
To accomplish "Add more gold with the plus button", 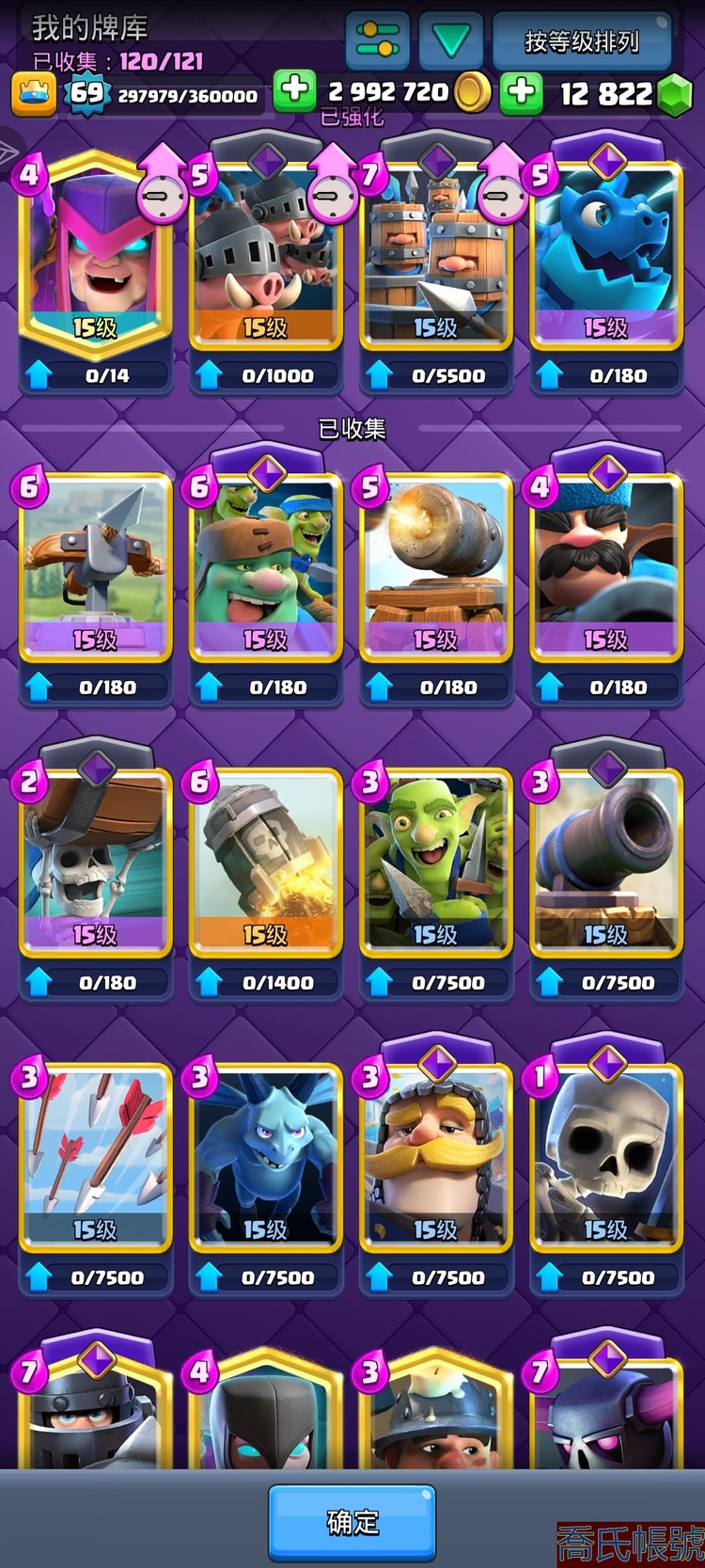I will point(294,91).
